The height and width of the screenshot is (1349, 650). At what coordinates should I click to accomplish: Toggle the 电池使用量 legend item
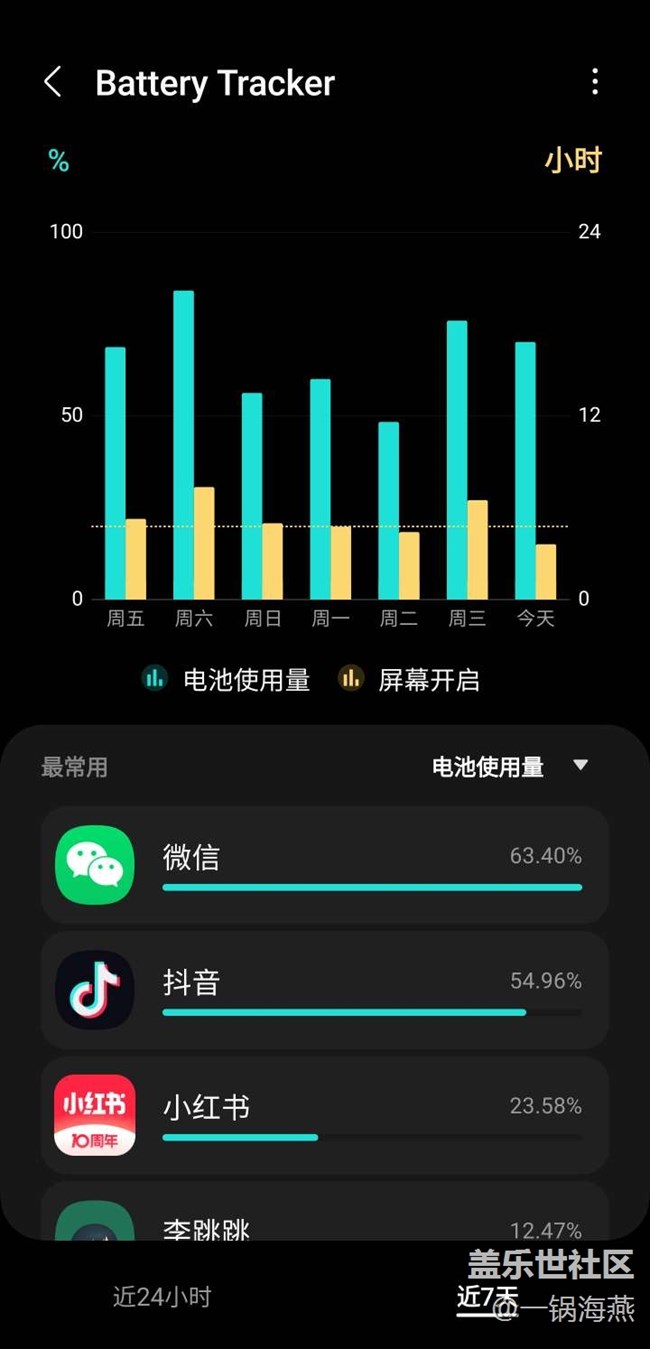227,680
